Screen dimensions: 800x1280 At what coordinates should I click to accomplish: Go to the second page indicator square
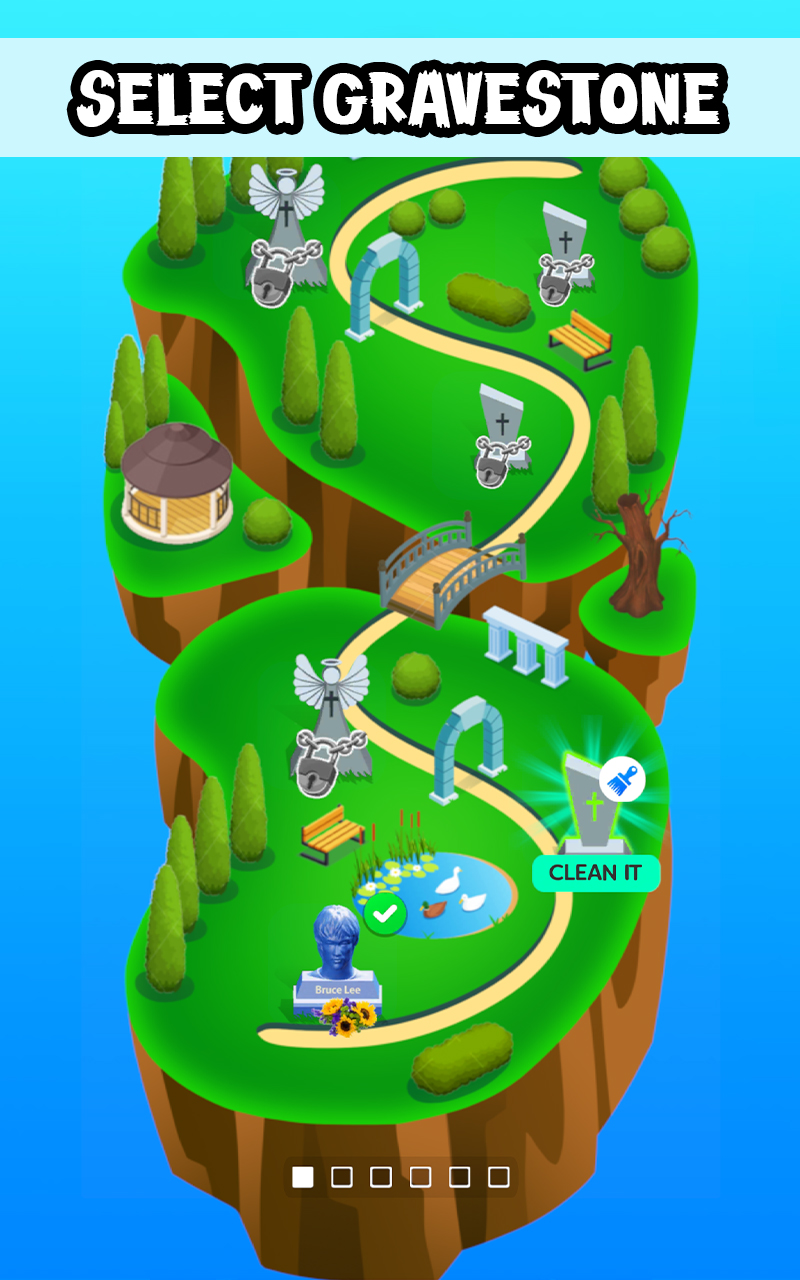(x=342, y=1177)
